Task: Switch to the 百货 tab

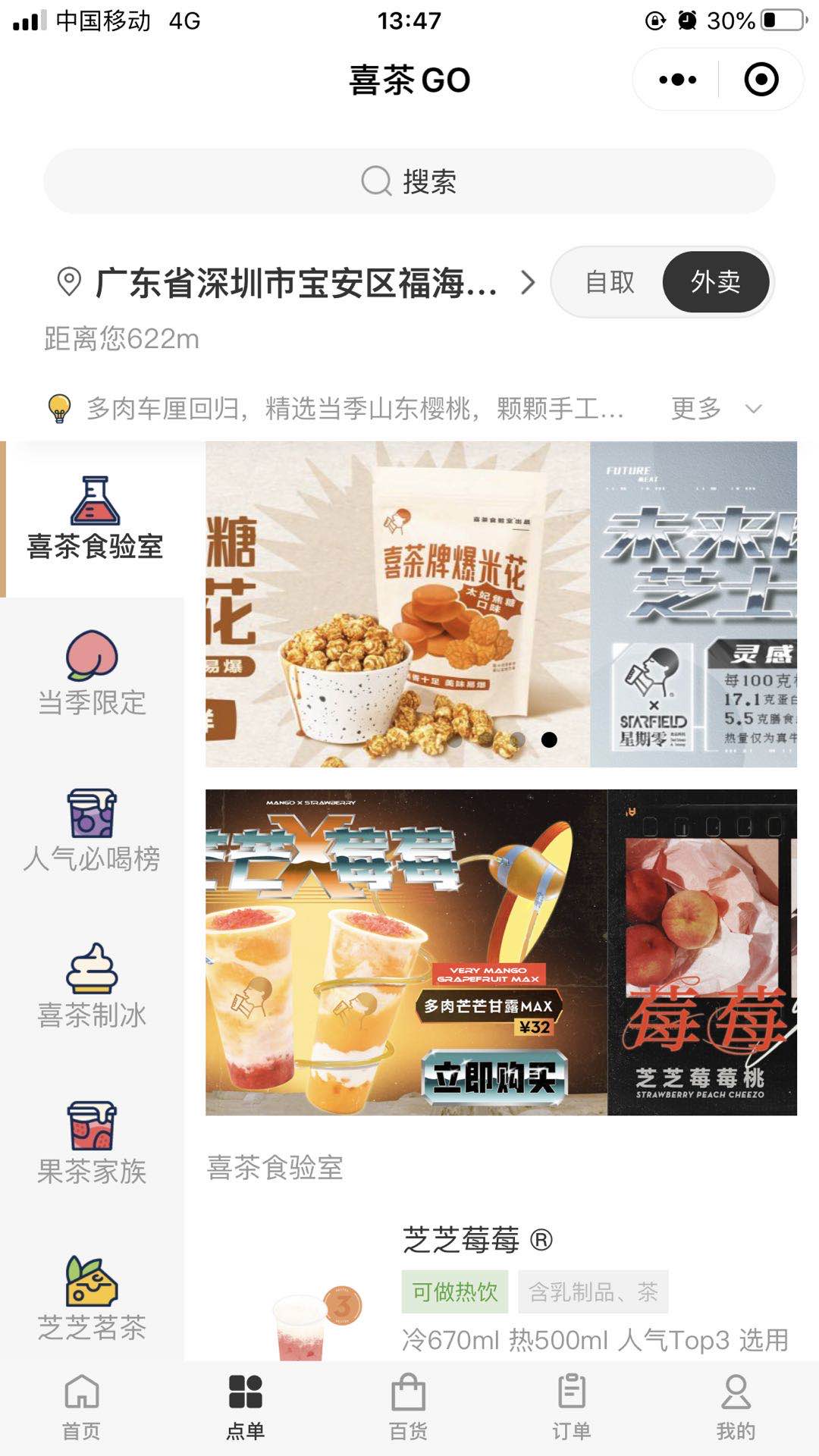Action: [x=408, y=1407]
